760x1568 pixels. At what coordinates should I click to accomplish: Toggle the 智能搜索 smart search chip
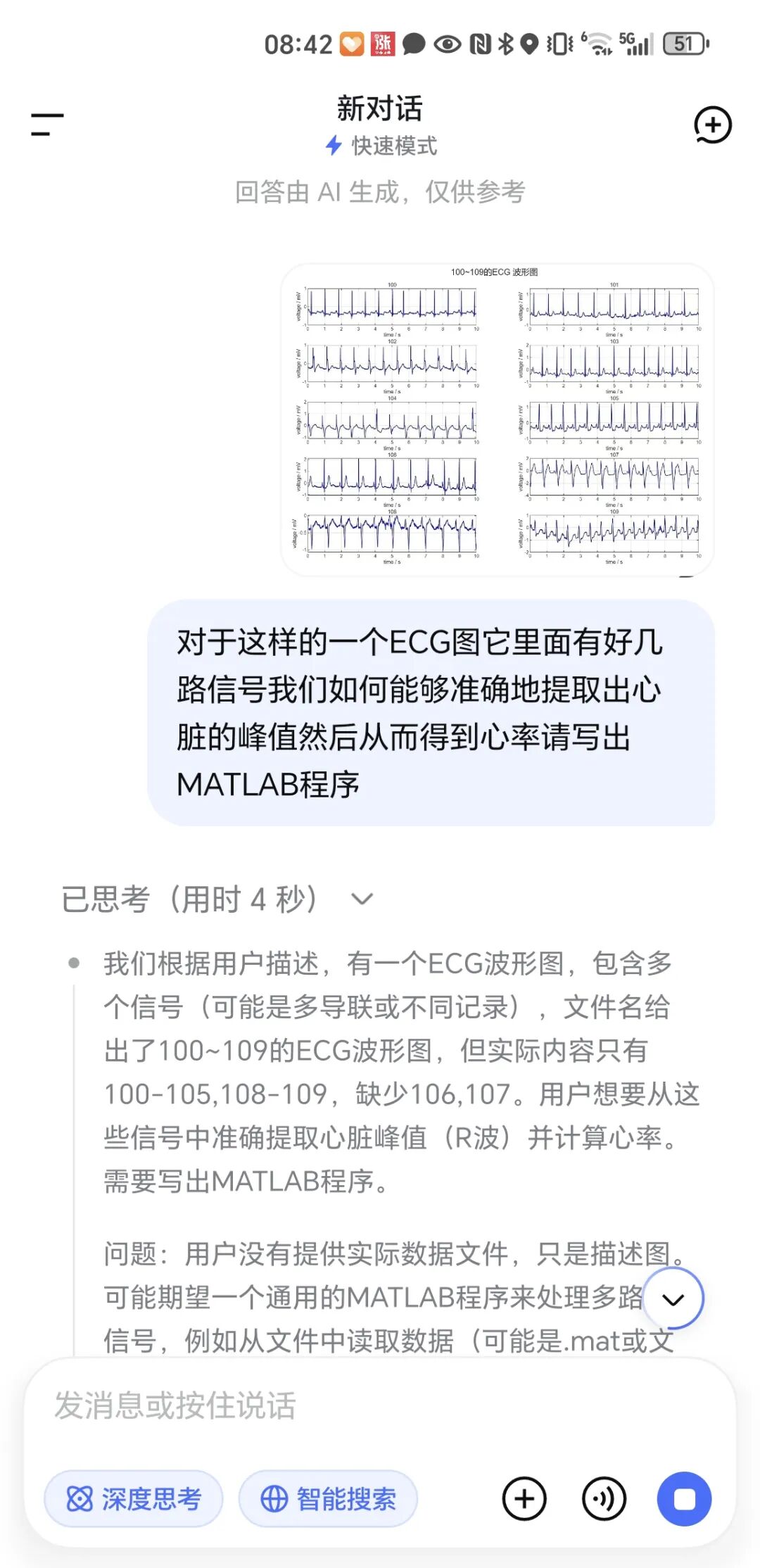328,1499
